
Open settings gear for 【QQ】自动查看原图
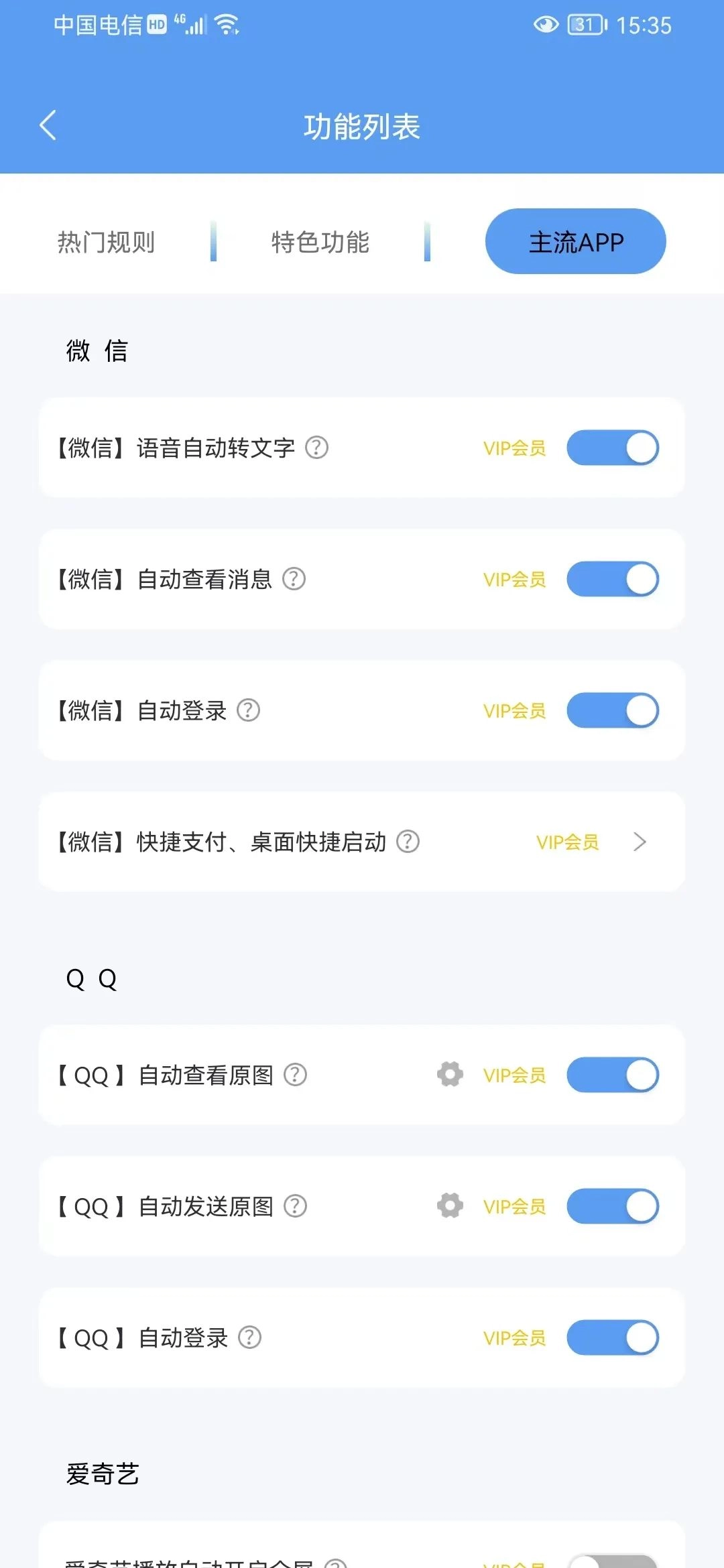coord(448,1074)
